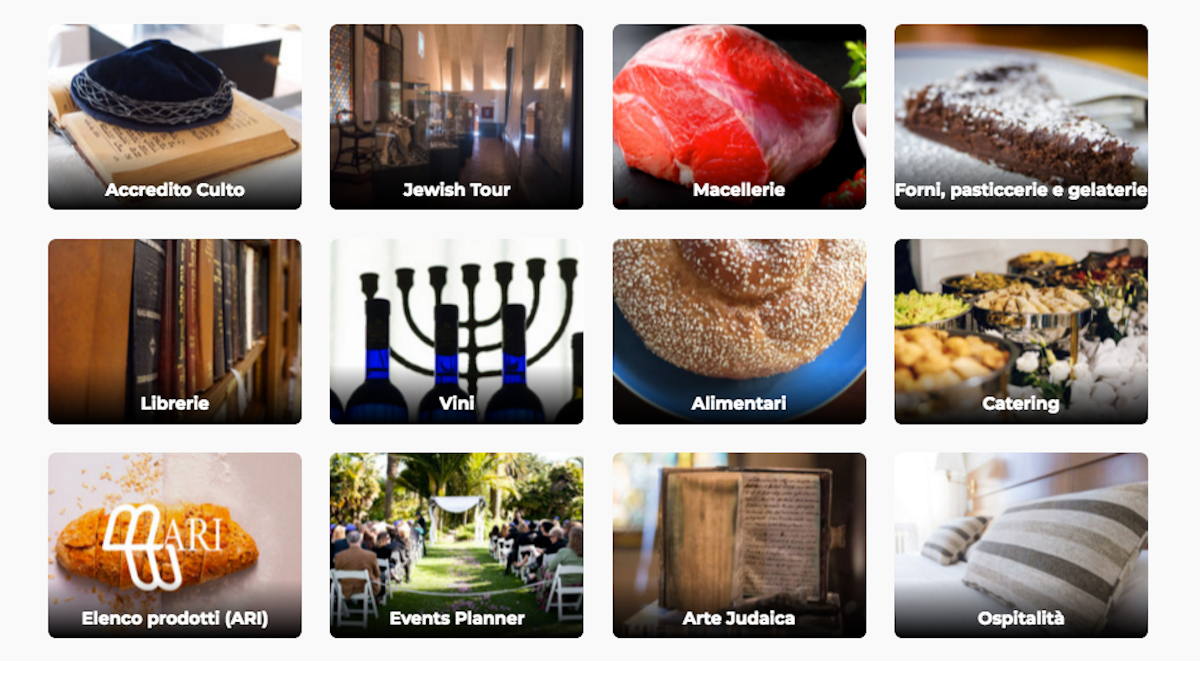Select the Macellerie category
This screenshot has width=1200, height=675.
[739, 117]
